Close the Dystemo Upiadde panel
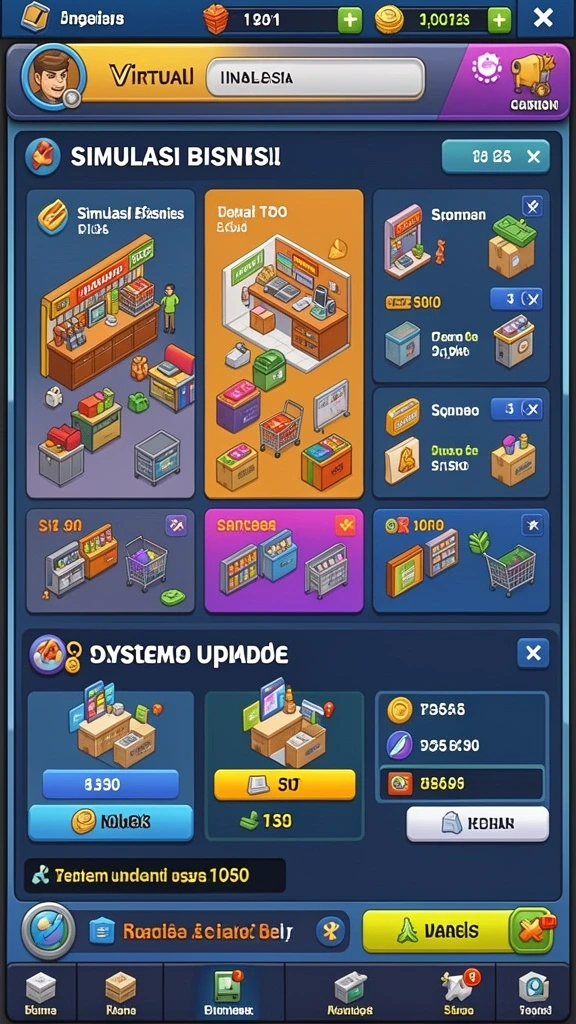The image size is (576, 1024). click(x=533, y=653)
